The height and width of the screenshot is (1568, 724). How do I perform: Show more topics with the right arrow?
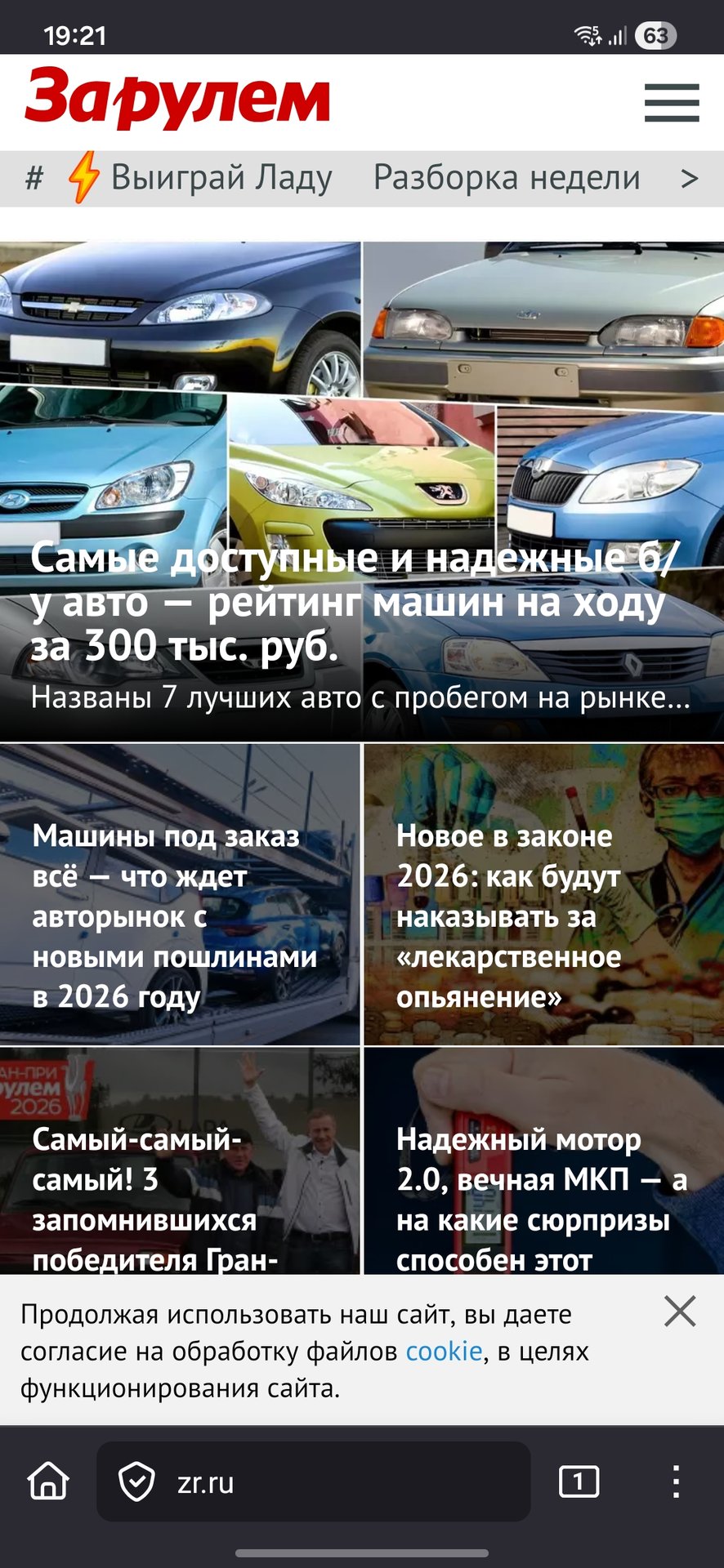690,177
